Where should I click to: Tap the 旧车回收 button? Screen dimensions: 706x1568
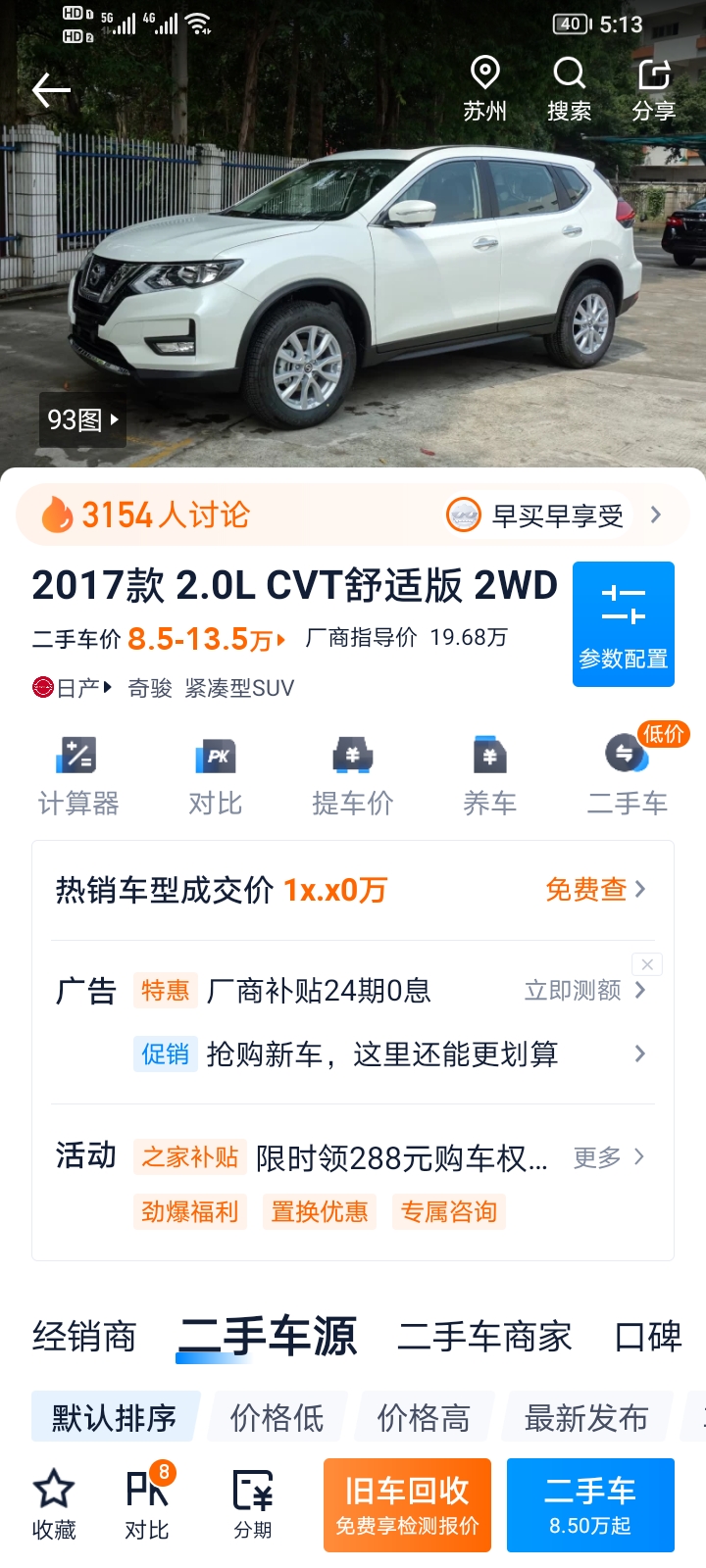[407, 1505]
